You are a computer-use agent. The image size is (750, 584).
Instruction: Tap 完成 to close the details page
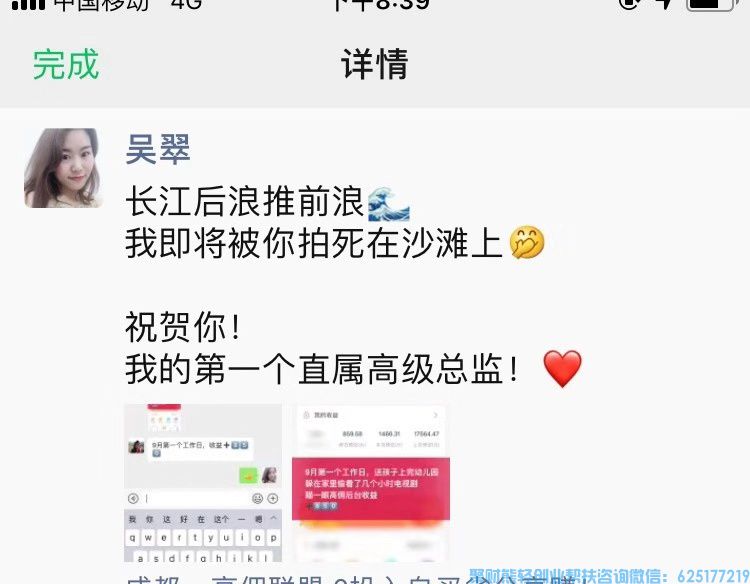pyautogui.click(x=66, y=65)
